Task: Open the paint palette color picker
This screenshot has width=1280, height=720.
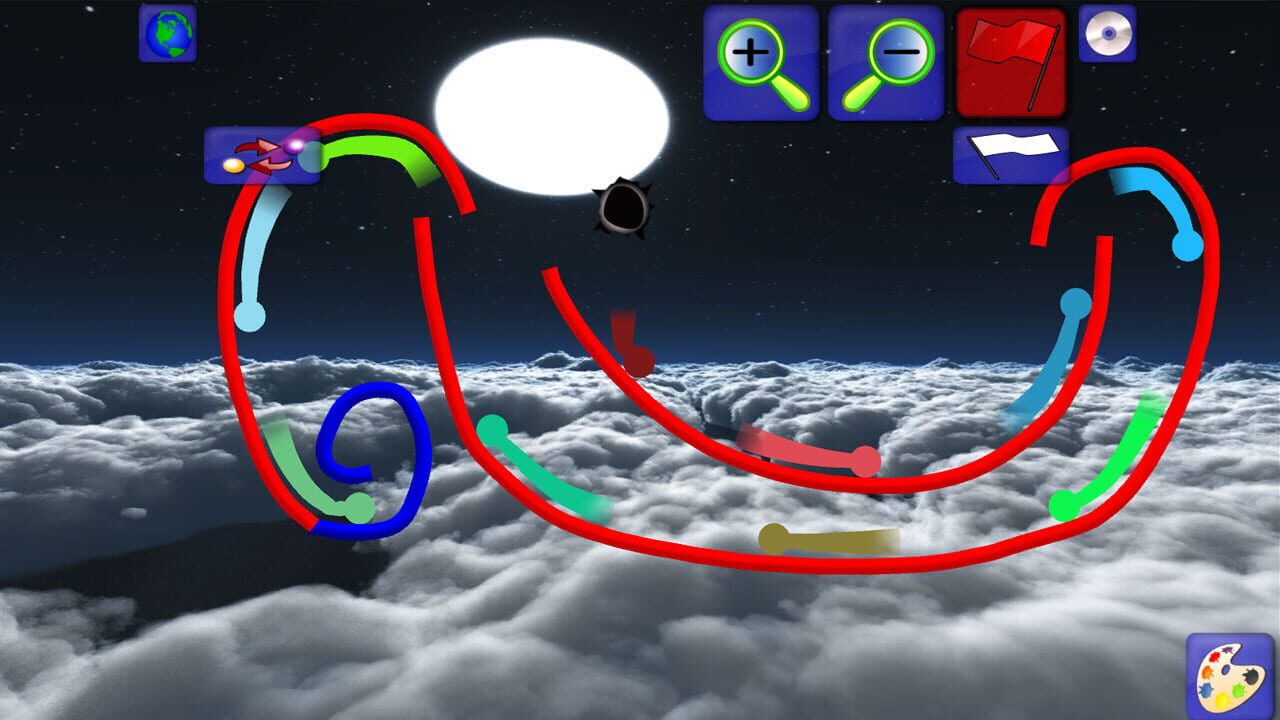Action: [1230, 672]
